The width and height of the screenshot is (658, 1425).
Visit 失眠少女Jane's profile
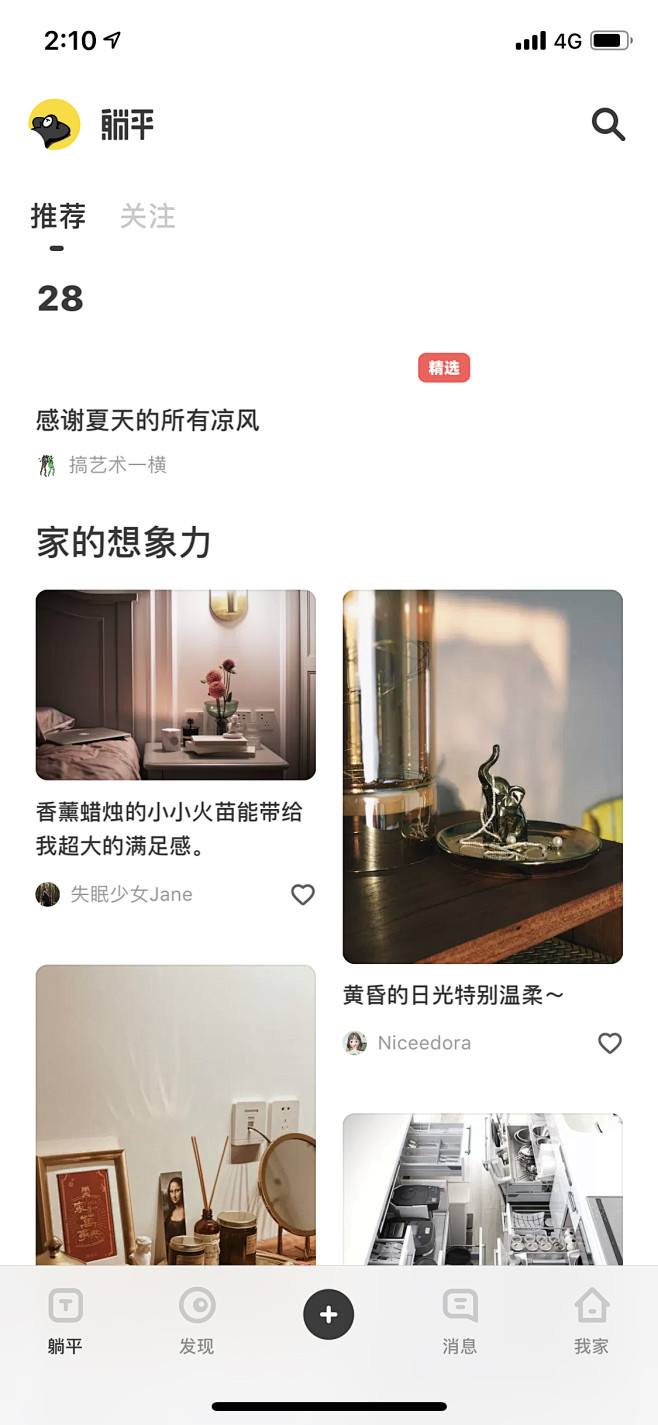[130, 894]
